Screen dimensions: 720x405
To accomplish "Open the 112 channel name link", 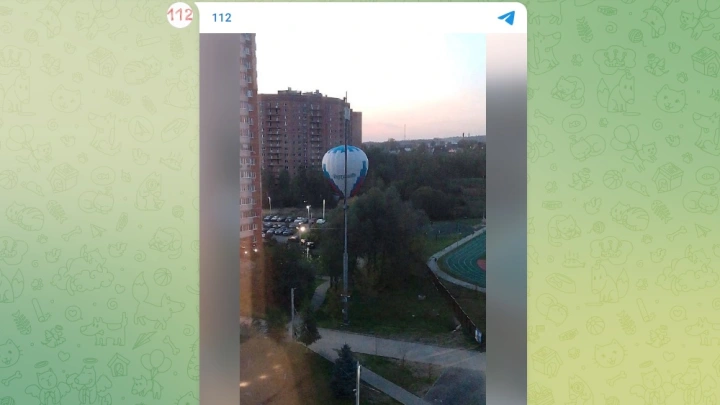I will (222, 18).
